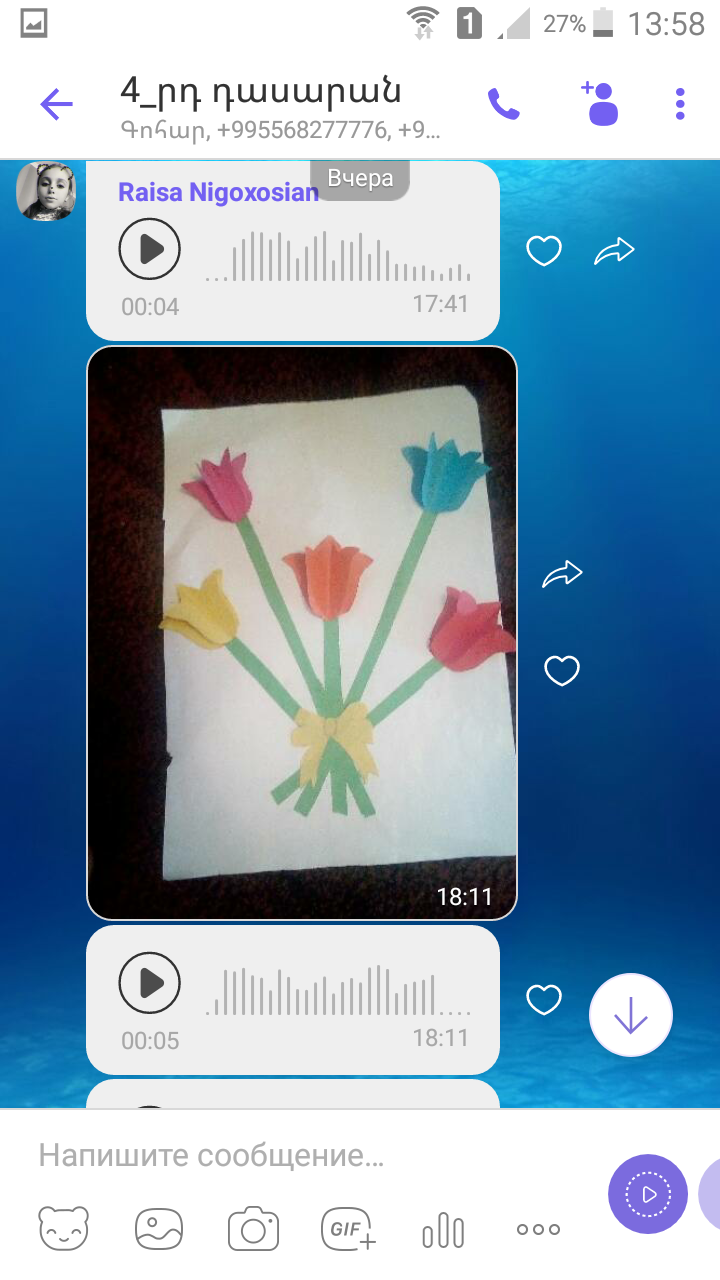Jump to latest messages with down arrow

tap(631, 1015)
